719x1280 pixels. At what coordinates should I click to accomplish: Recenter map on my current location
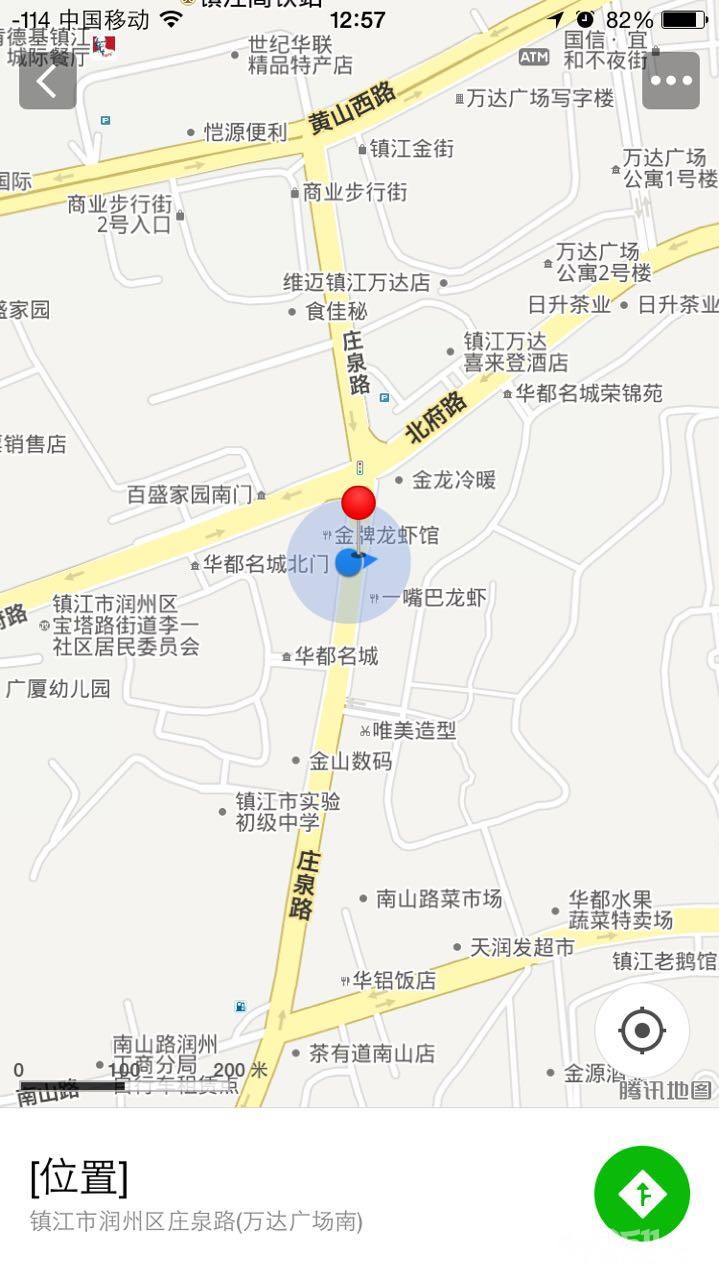[642, 1030]
